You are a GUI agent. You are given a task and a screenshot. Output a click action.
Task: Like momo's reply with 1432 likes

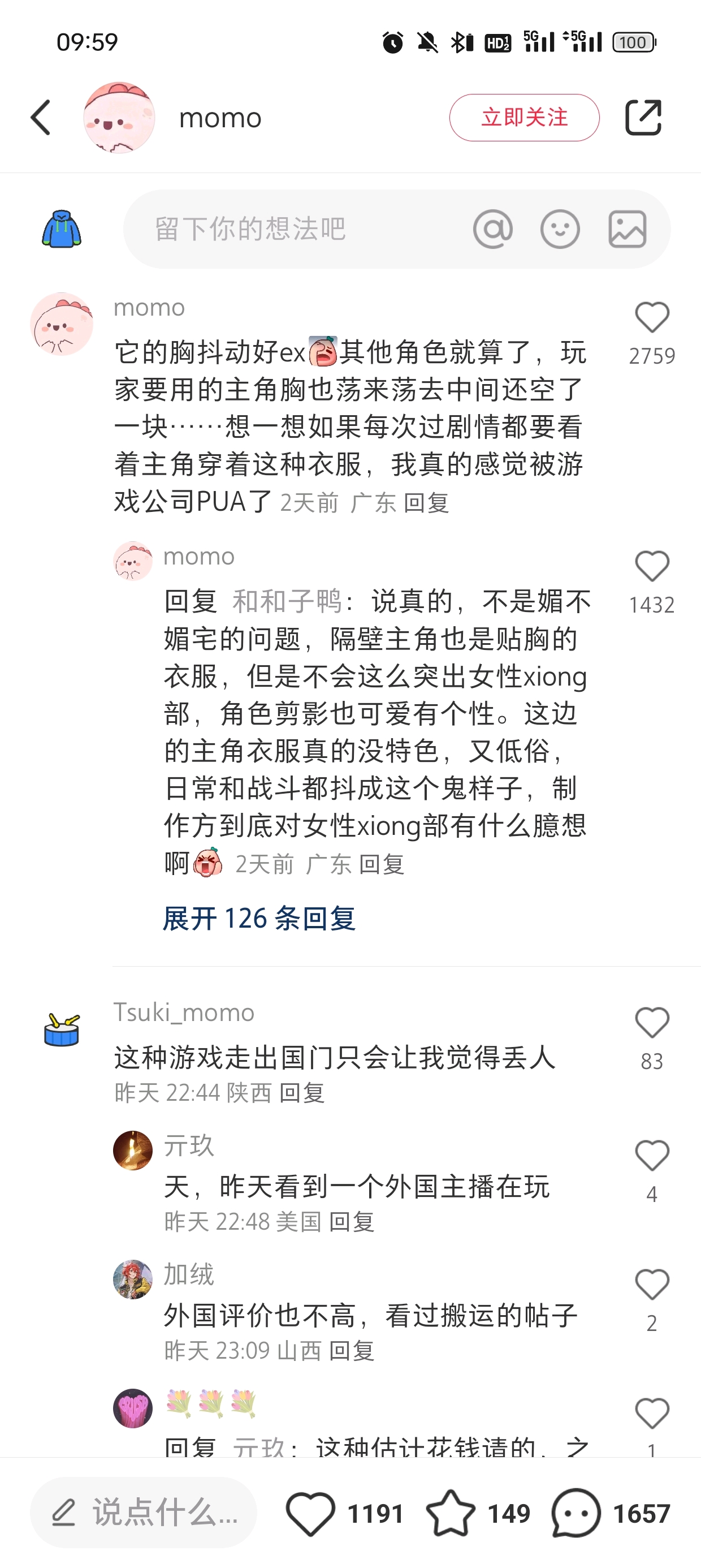point(652,567)
